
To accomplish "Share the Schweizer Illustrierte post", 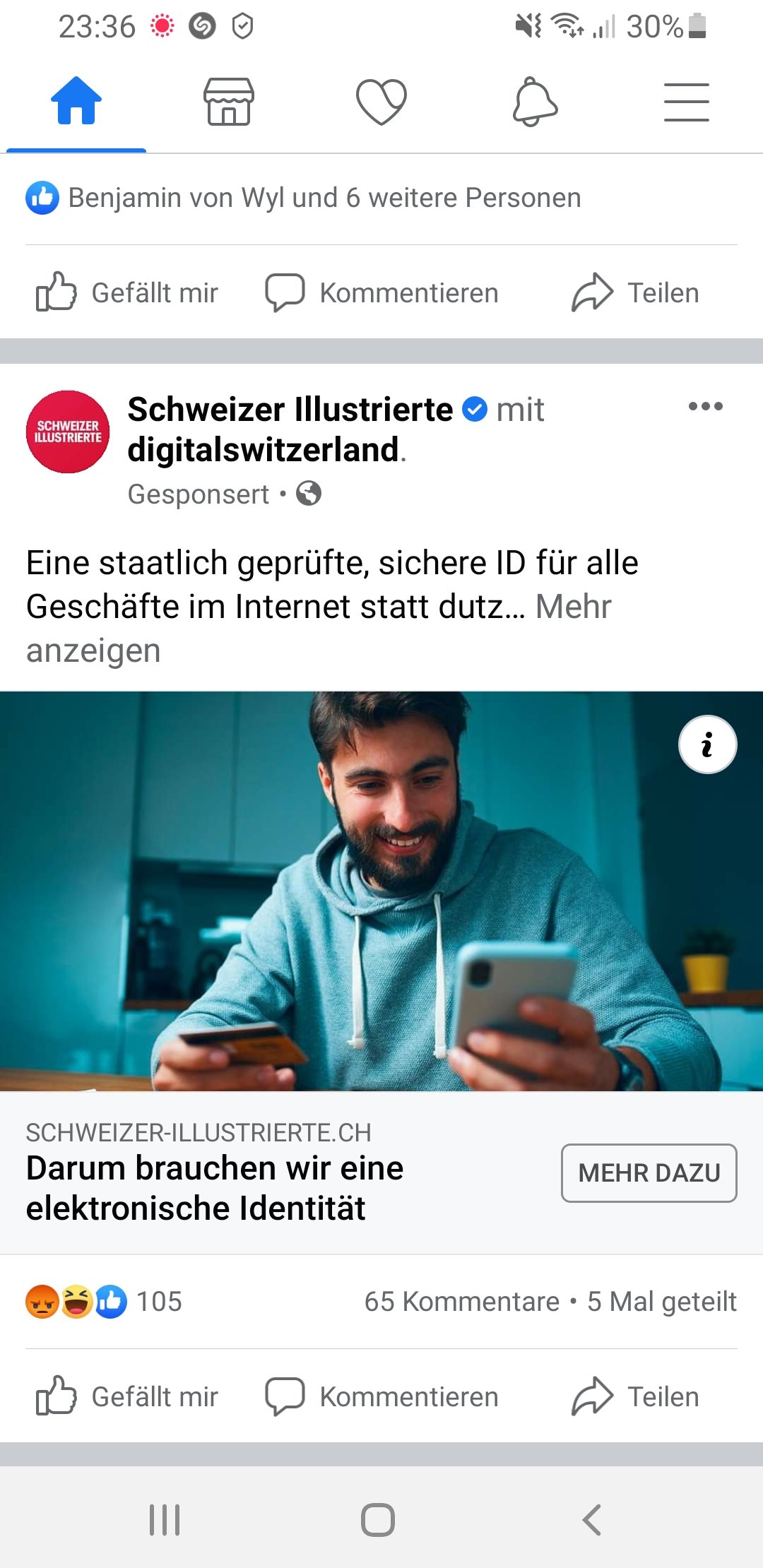I will pos(635,1396).
